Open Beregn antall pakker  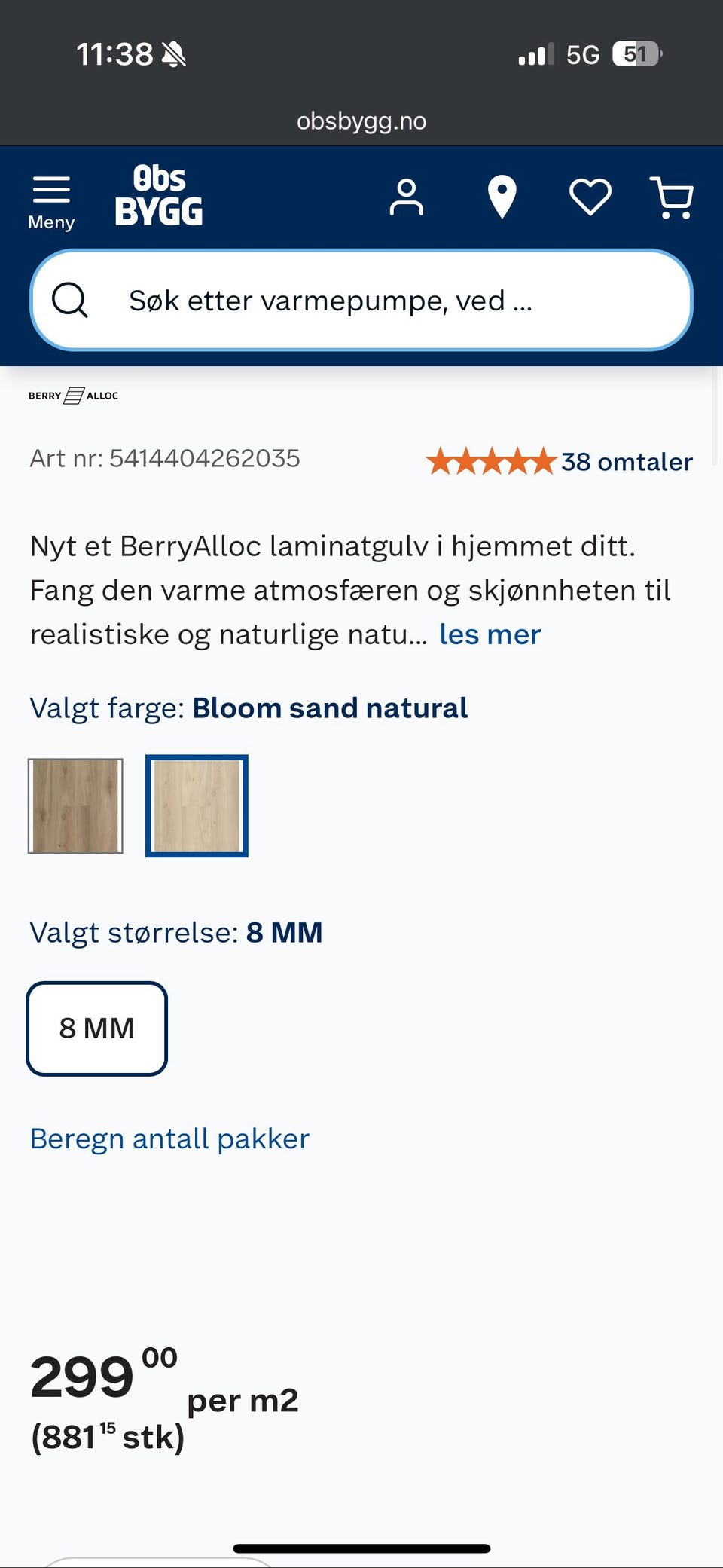(168, 1138)
